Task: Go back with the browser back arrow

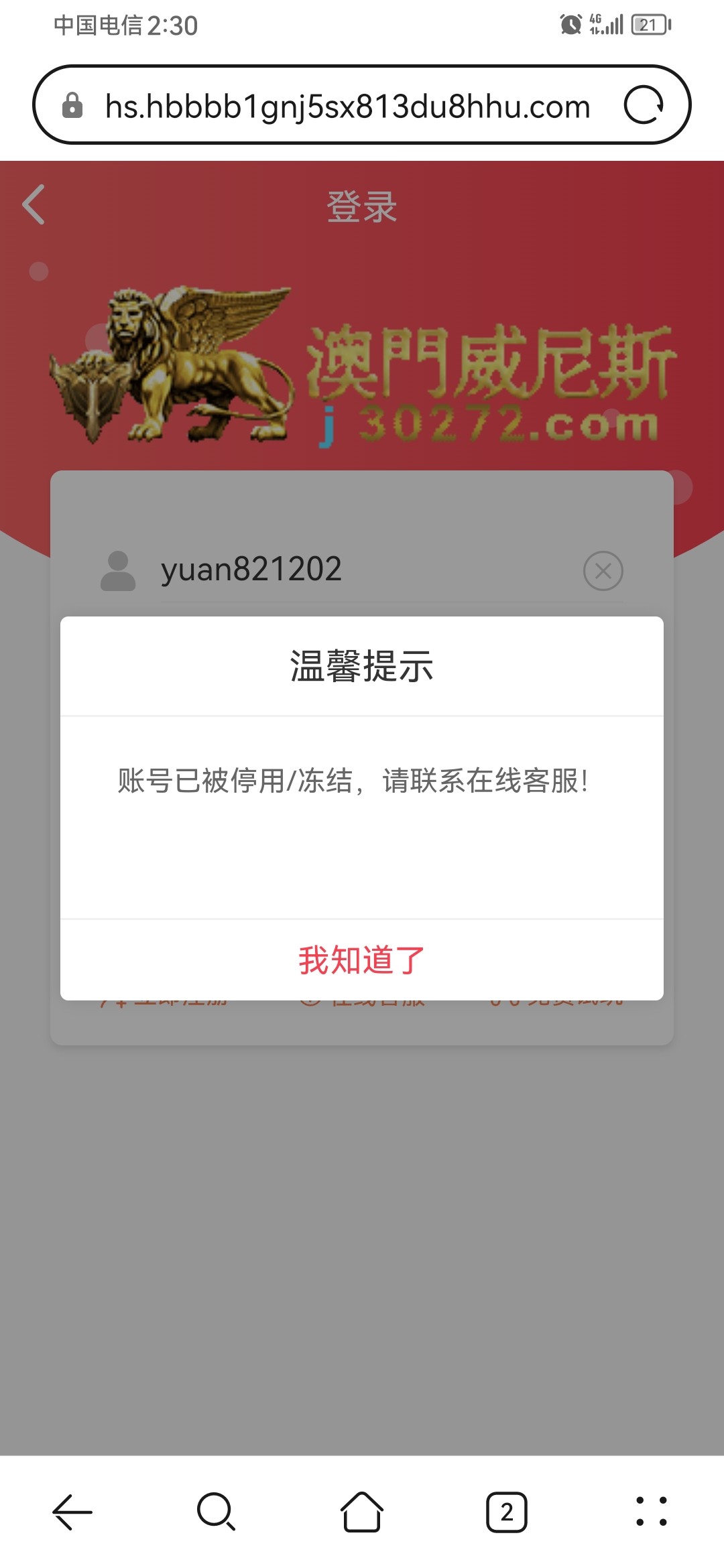Action: tap(72, 1512)
